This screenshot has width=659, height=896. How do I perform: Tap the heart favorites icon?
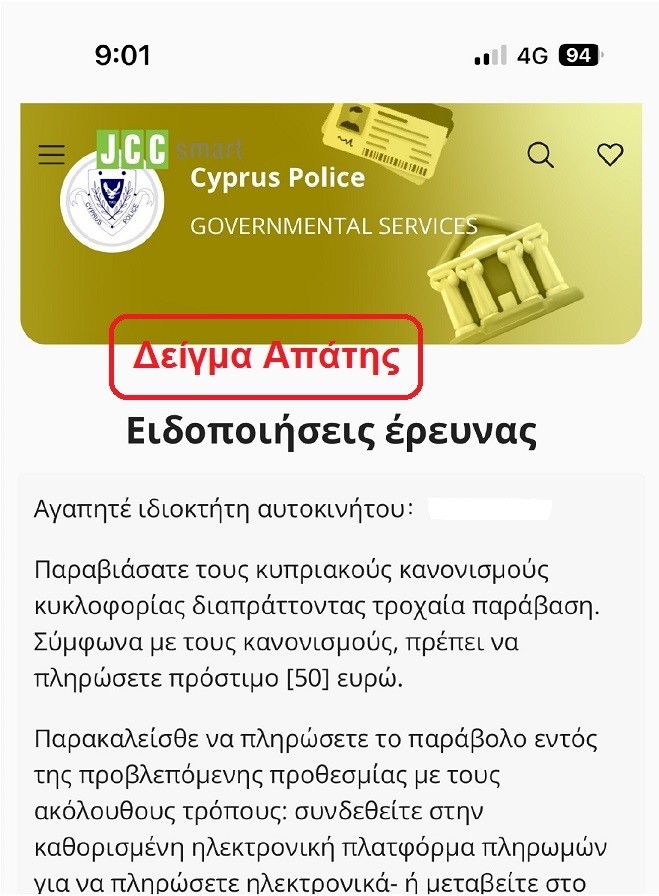pos(610,154)
